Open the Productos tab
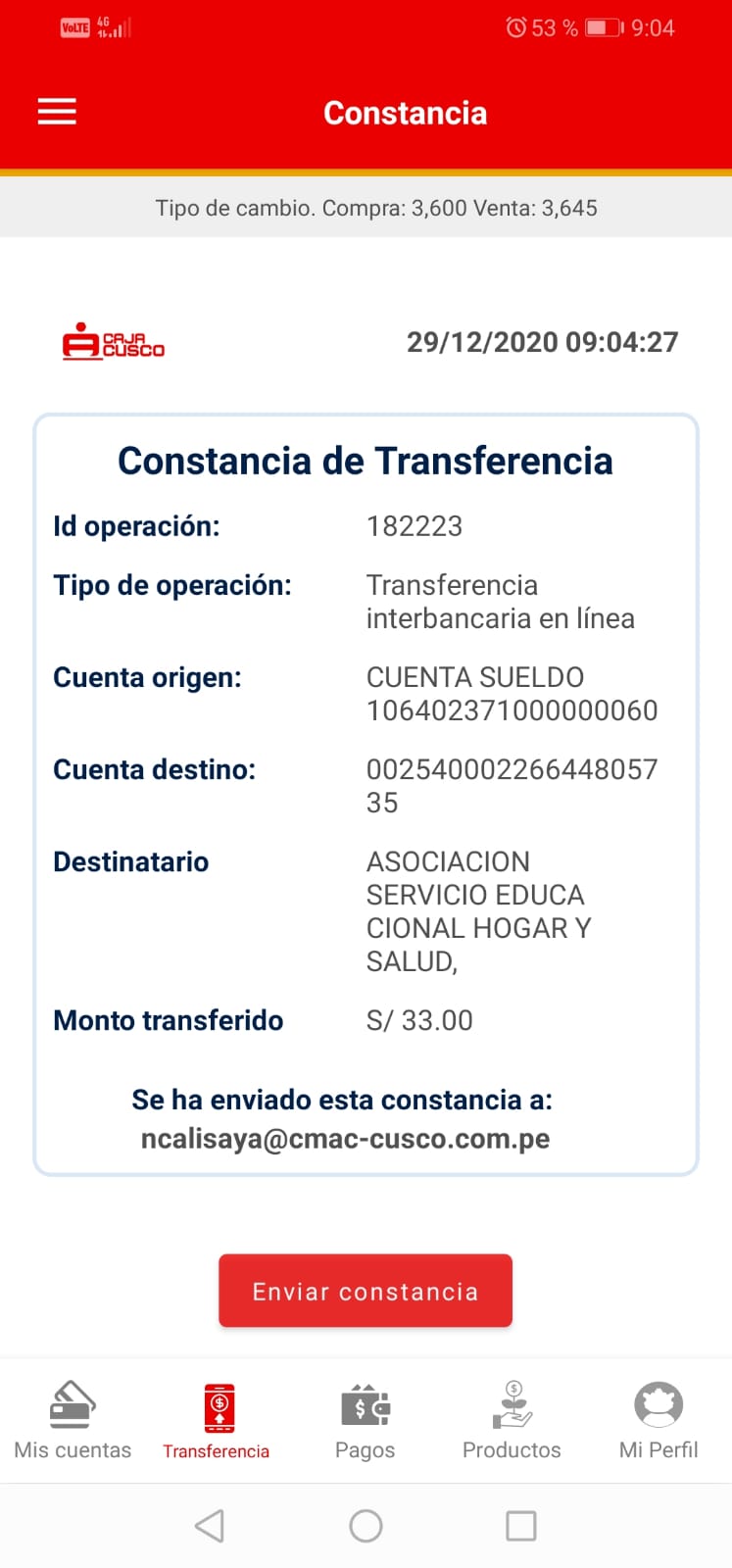732x1568 pixels. 512,1420
